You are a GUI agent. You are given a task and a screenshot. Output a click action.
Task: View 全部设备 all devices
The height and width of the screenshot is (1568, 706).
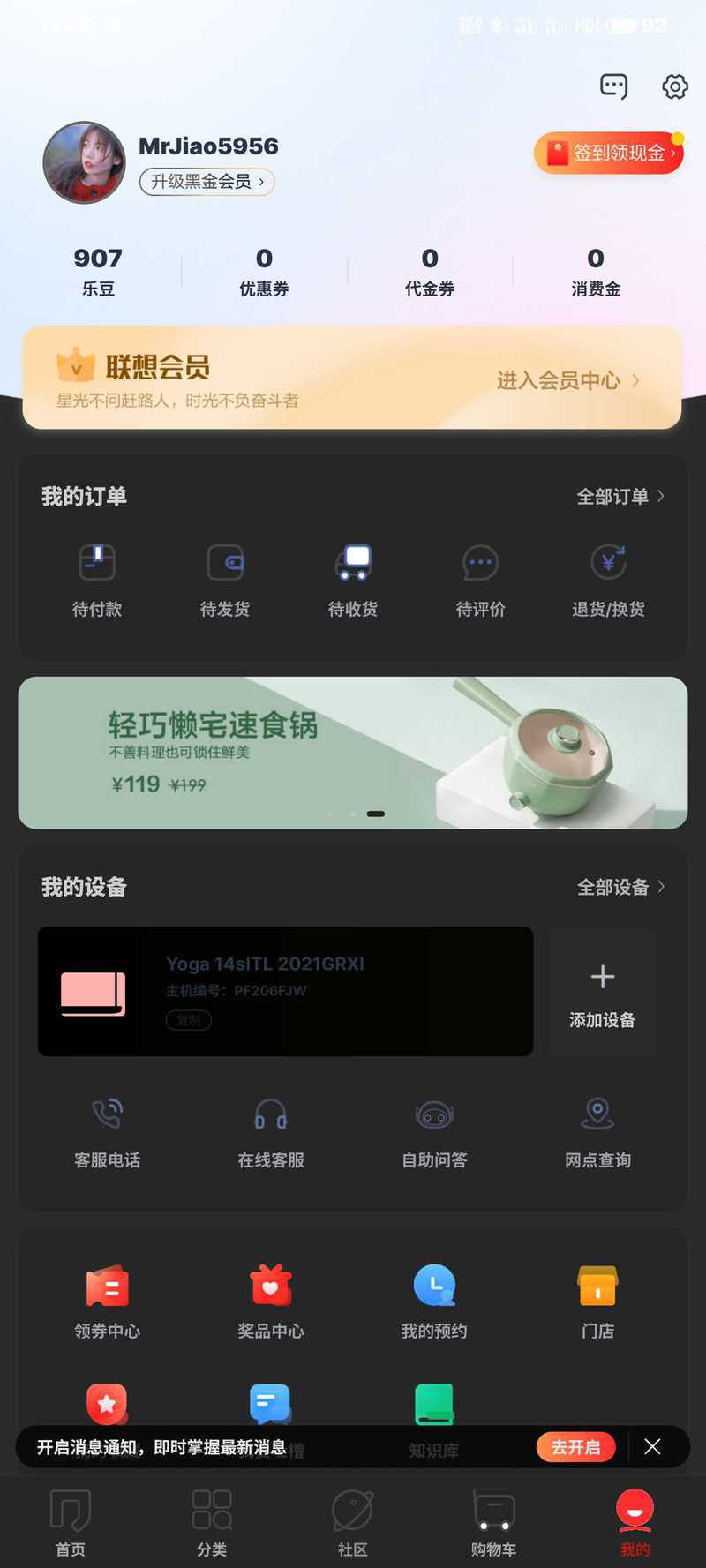[621, 887]
